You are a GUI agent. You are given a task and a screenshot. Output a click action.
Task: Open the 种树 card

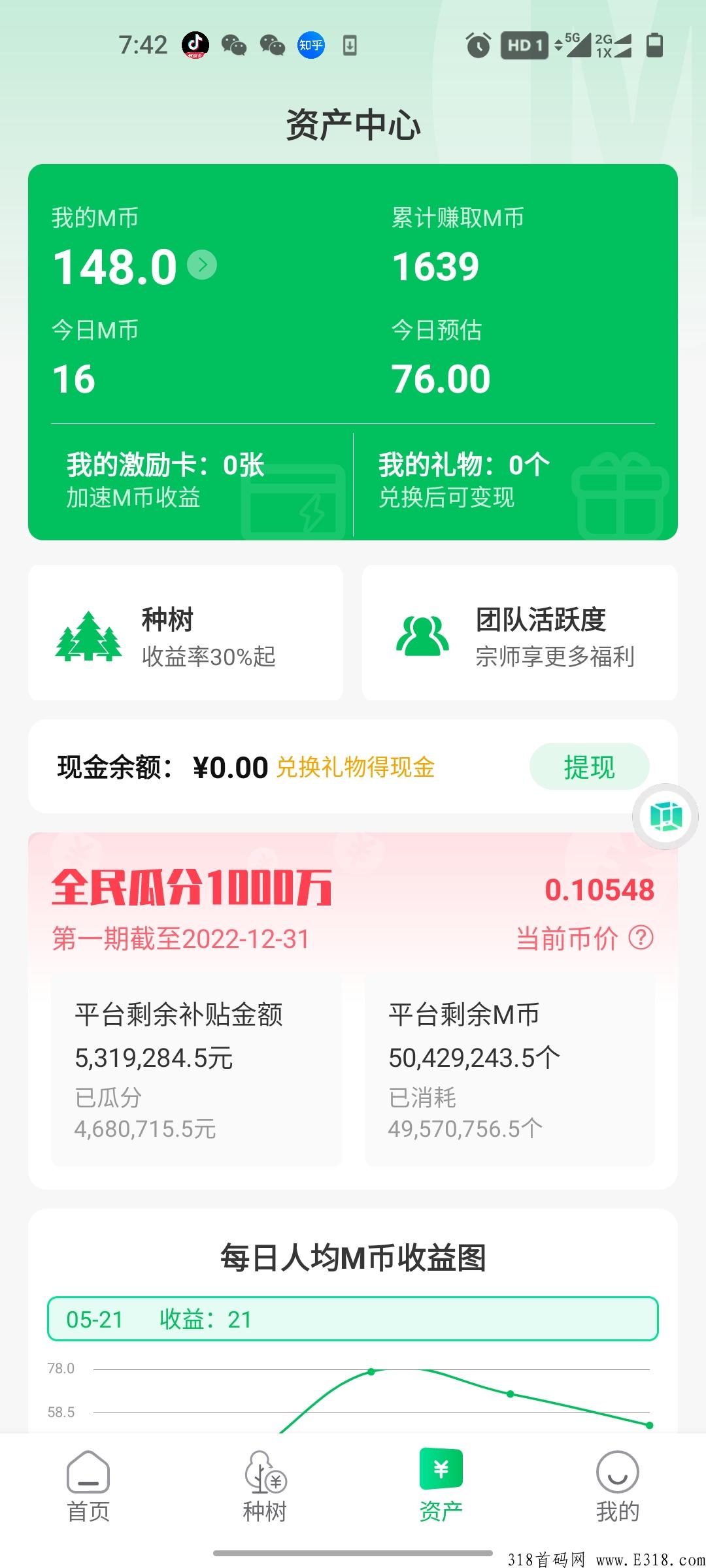tap(186, 632)
